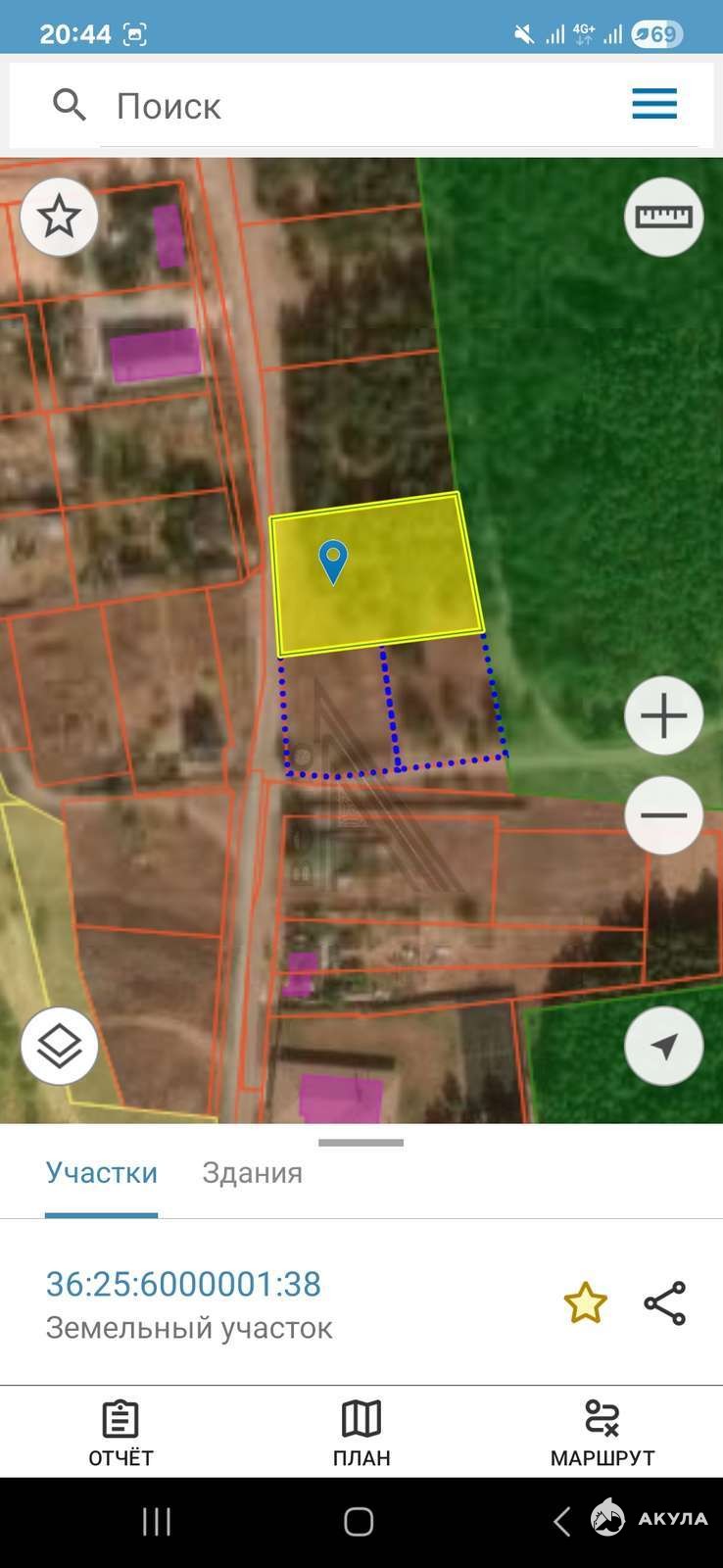Tap the blue location pin marker
723x1568 pixels.
[333, 563]
